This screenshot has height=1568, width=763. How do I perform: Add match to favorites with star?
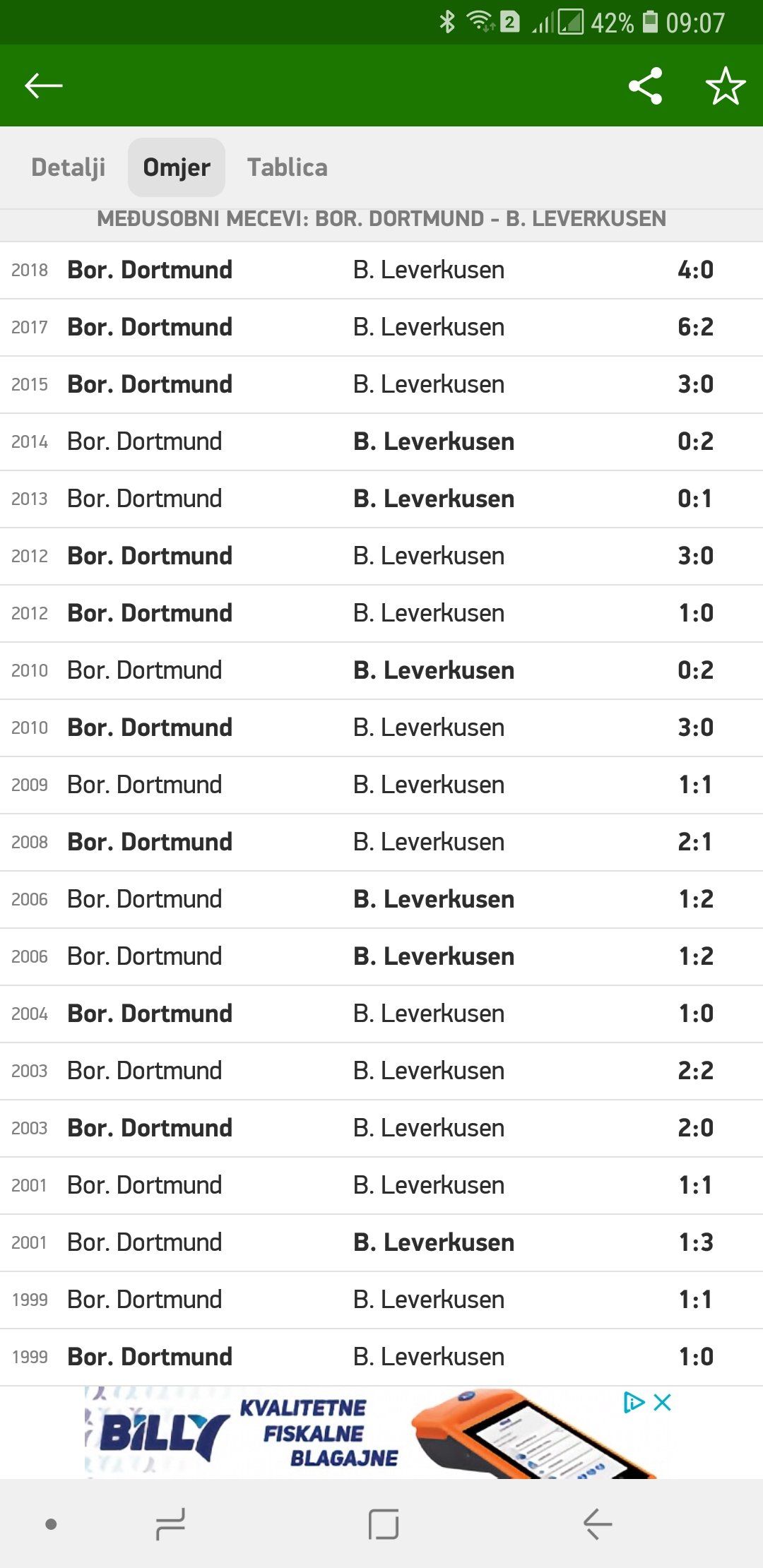(x=726, y=86)
